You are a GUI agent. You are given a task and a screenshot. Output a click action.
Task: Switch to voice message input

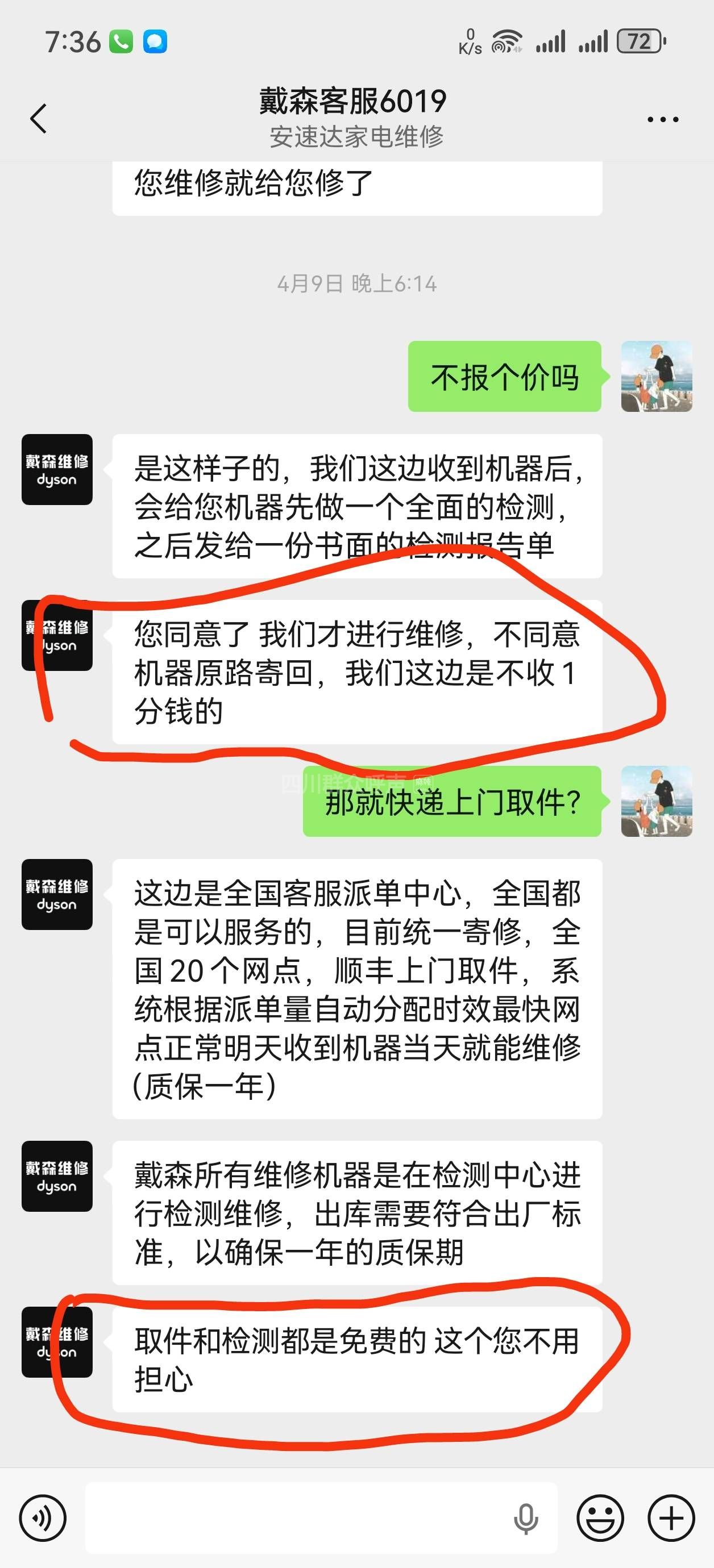click(x=43, y=1518)
